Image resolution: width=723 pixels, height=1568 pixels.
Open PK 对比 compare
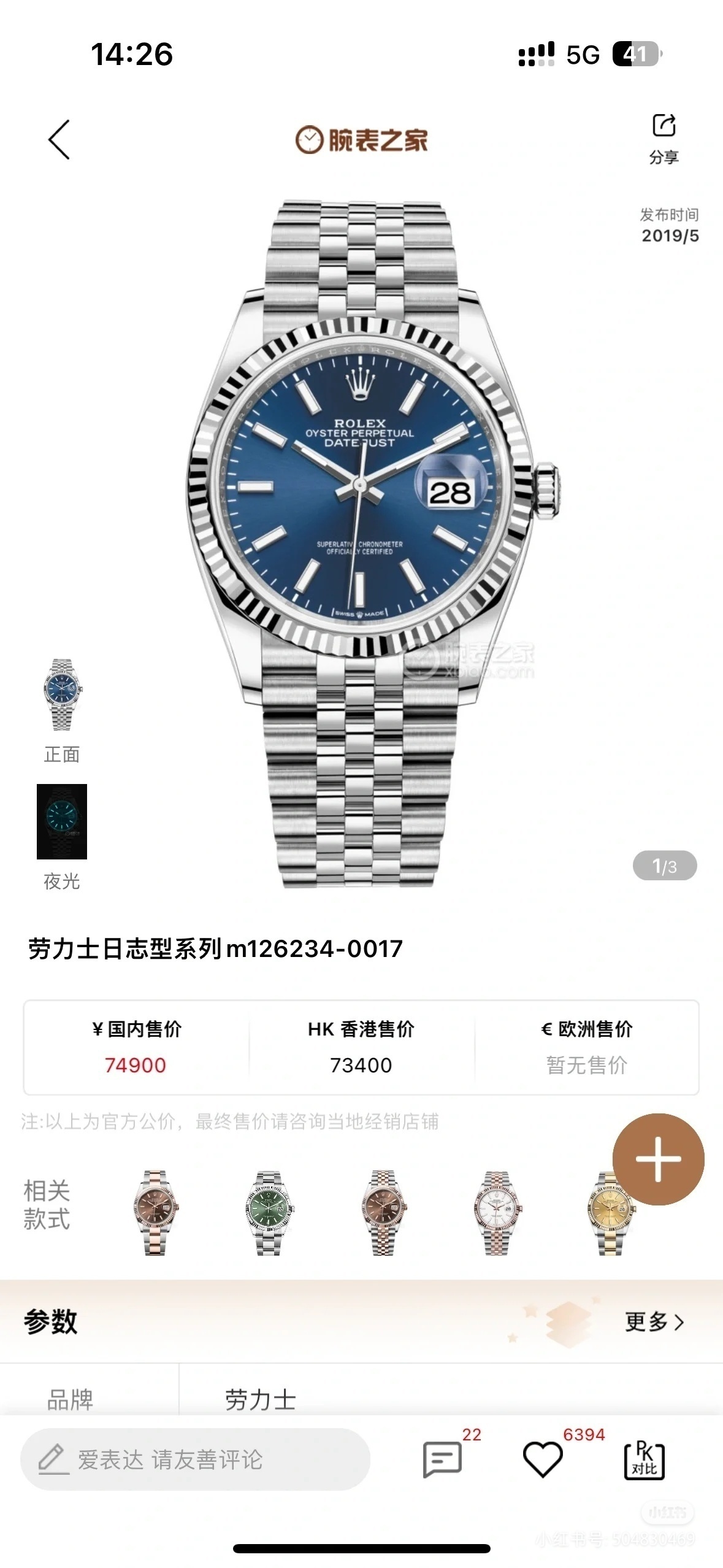pos(644,1459)
